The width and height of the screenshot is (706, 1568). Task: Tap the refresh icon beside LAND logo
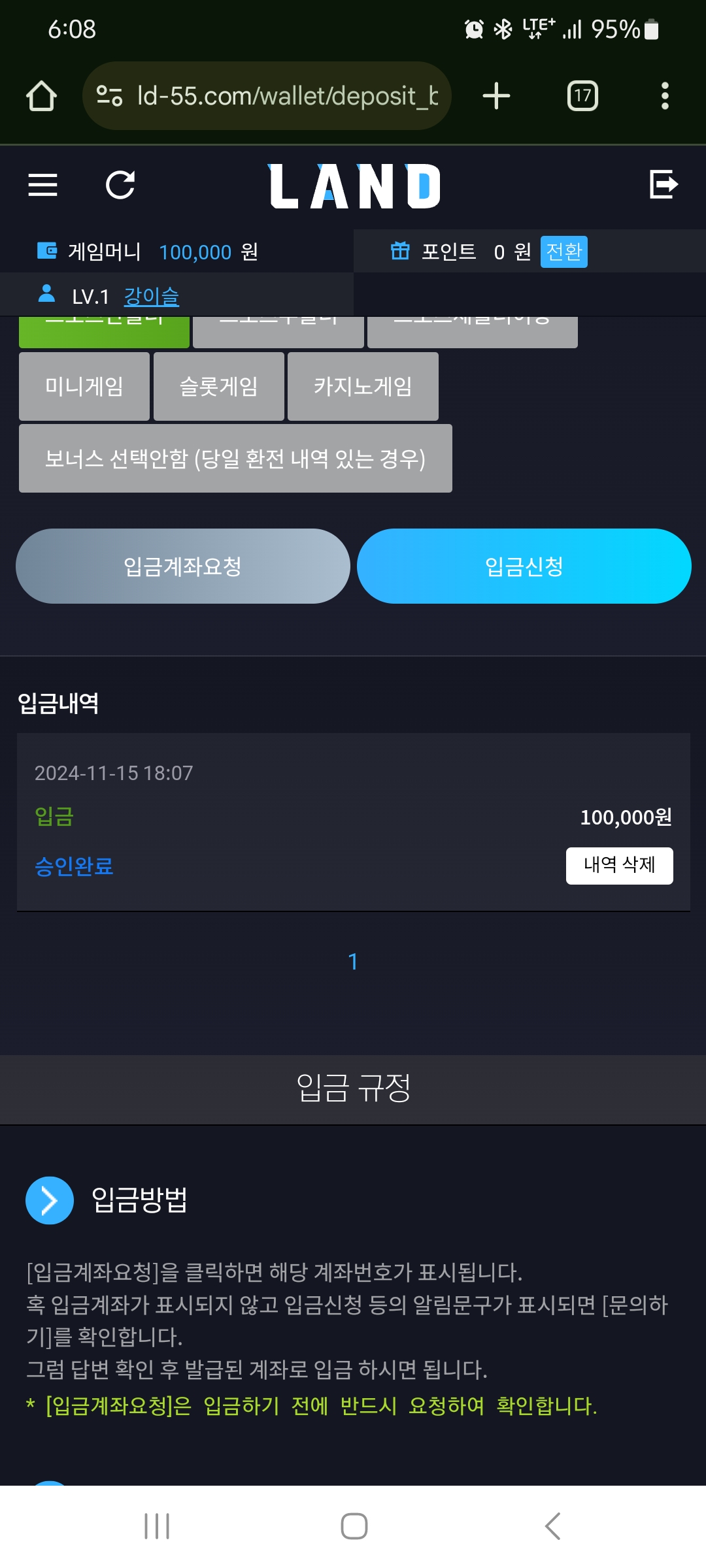click(x=120, y=185)
